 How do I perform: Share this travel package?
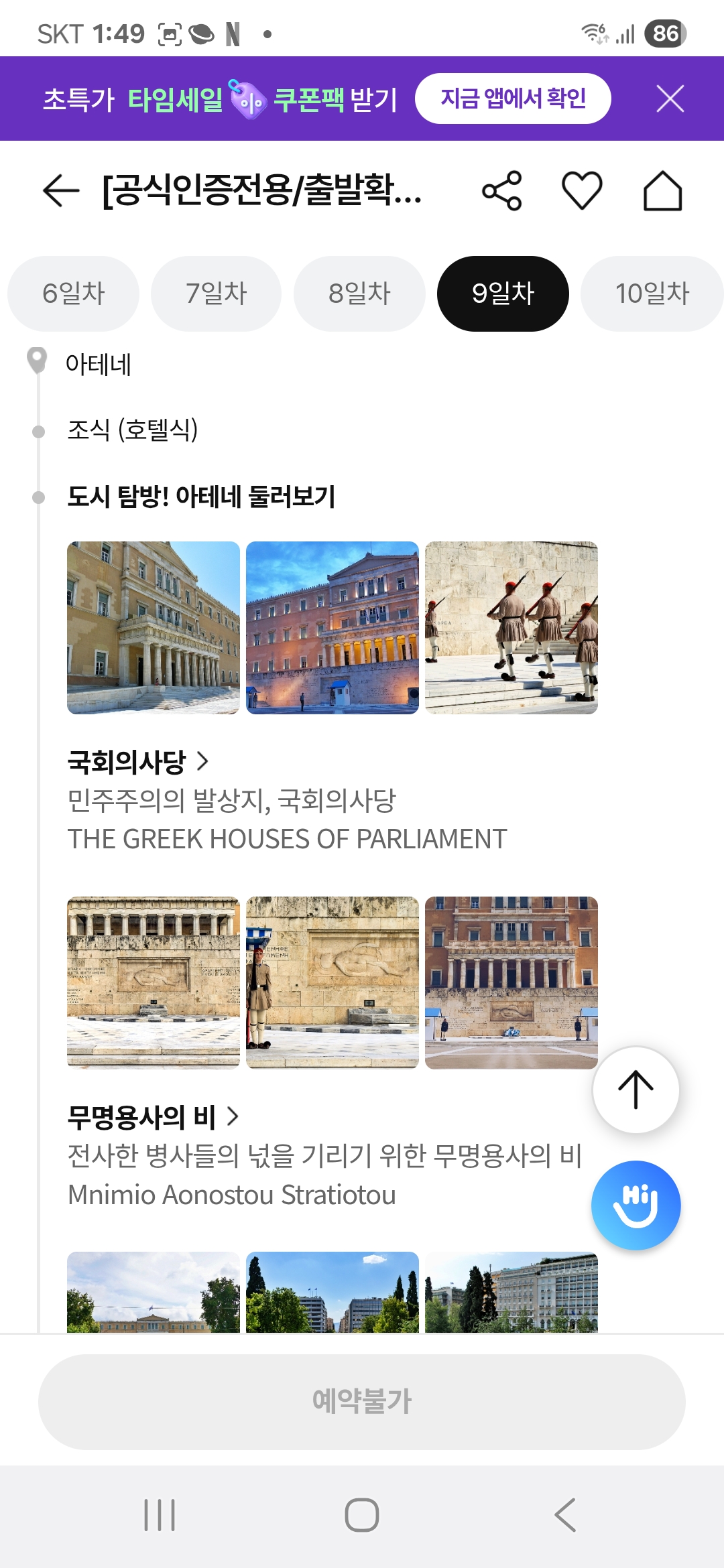pos(501,191)
